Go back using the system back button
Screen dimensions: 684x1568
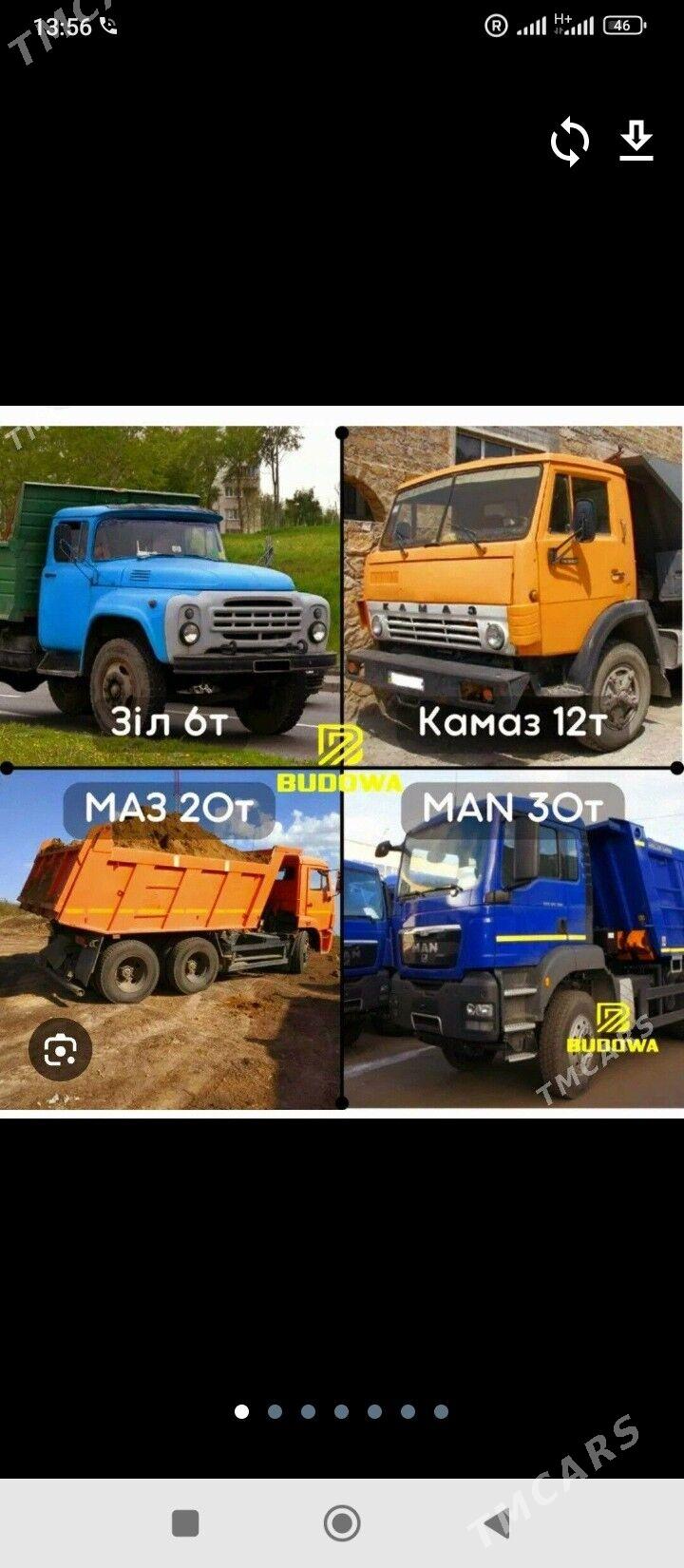coord(500,1523)
